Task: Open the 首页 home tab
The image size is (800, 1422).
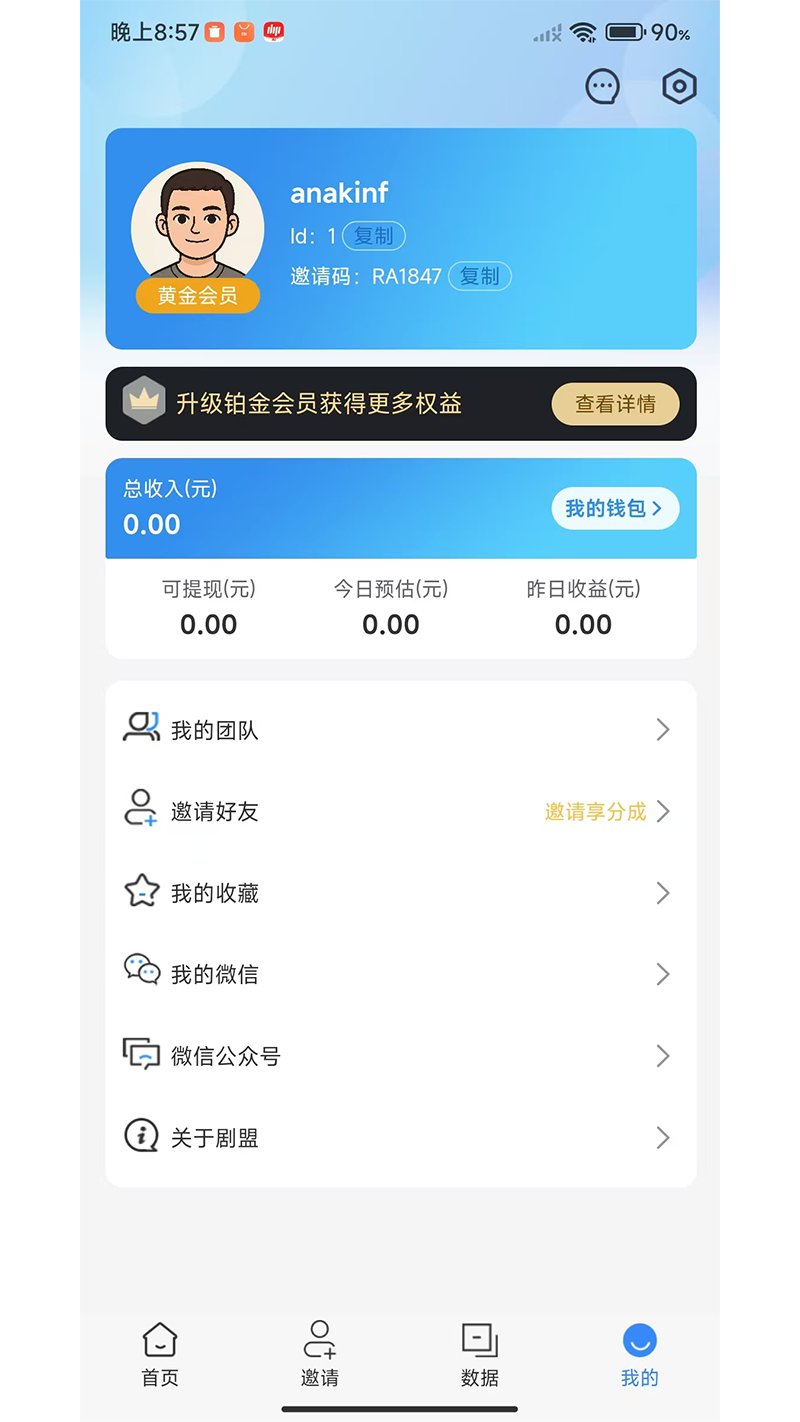Action: tap(159, 1355)
